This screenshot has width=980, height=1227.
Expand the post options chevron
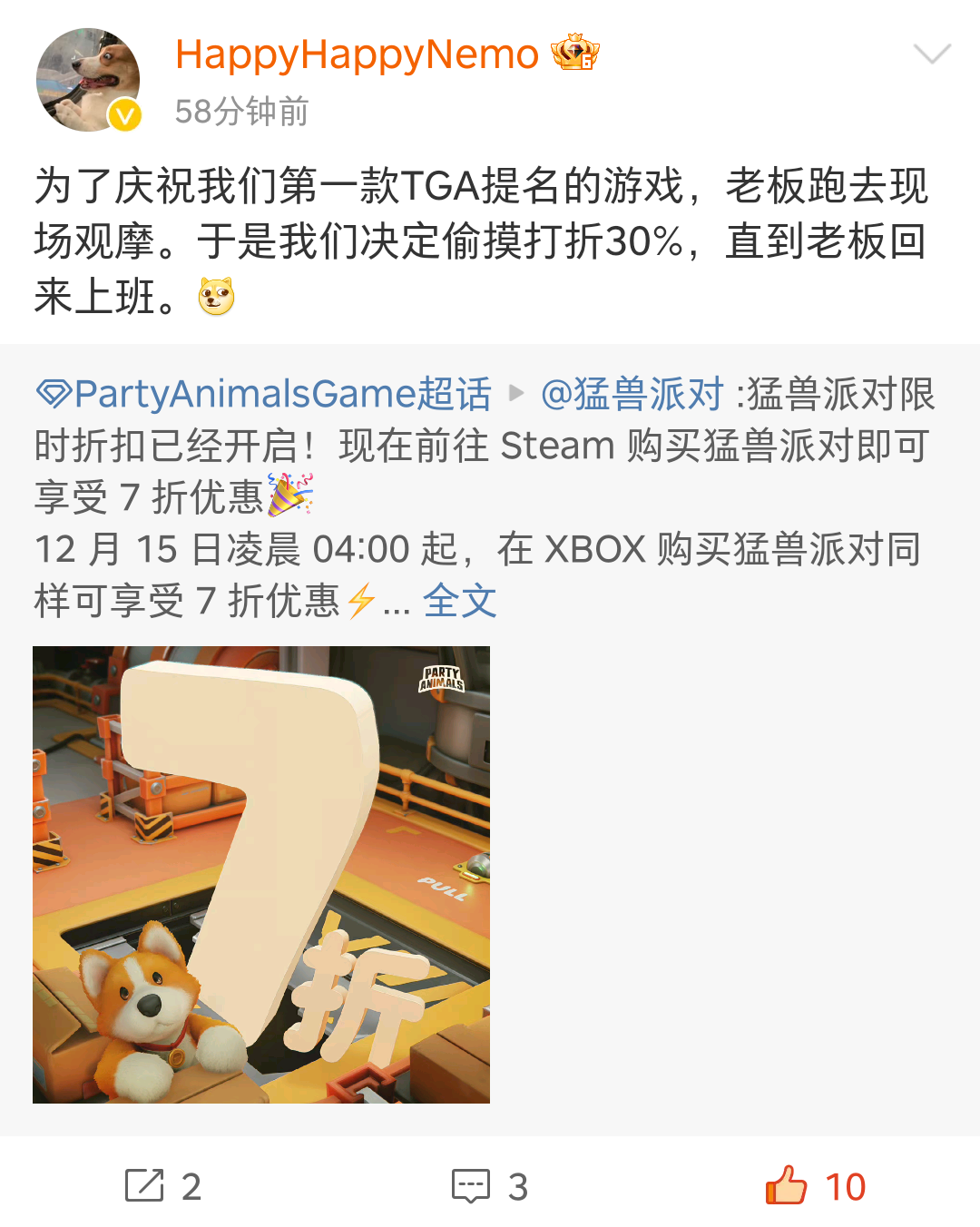[931, 54]
